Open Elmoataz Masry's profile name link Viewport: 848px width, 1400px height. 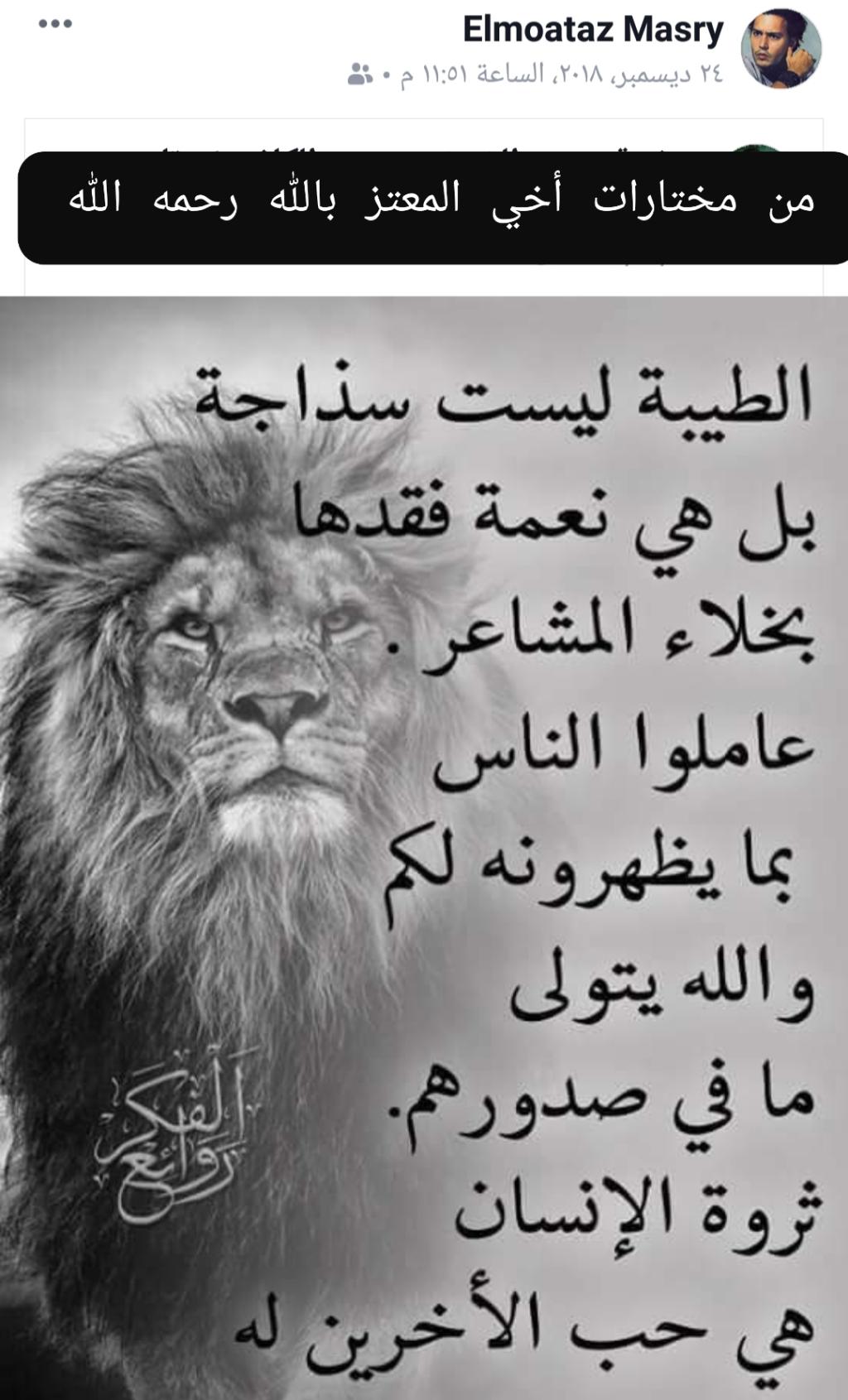pyautogui.click(x=593, y=31)
